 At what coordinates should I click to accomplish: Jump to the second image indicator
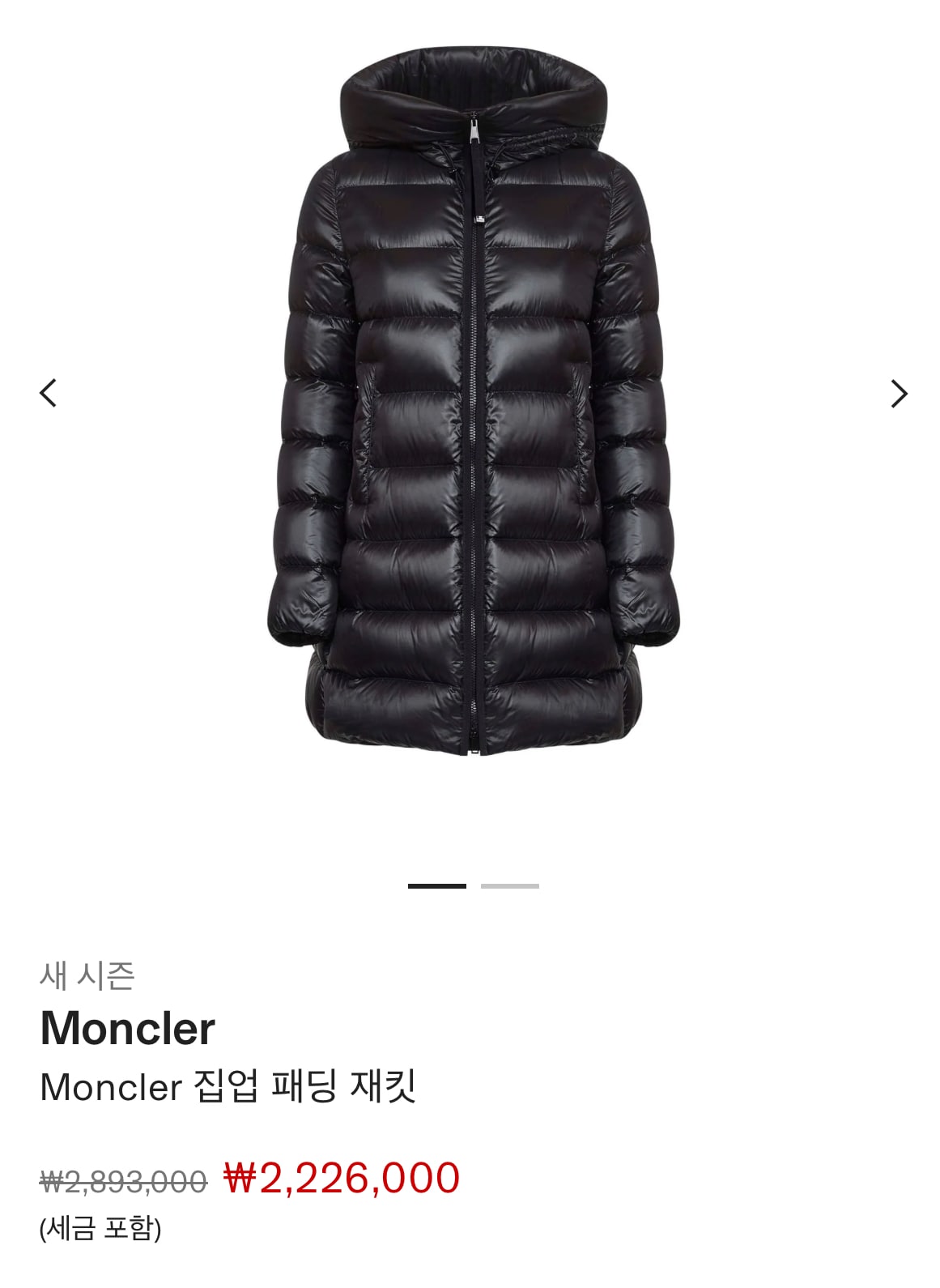pyautogui.click(x=509, y=886)
